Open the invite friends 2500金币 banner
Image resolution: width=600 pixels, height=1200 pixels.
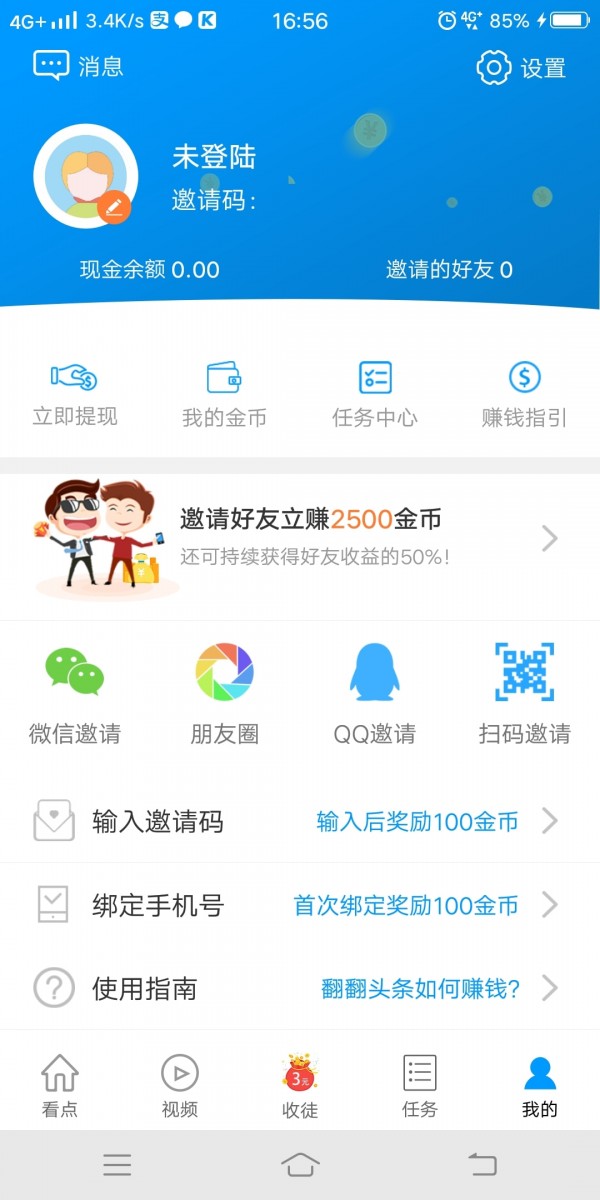click(x=300, y=540)
